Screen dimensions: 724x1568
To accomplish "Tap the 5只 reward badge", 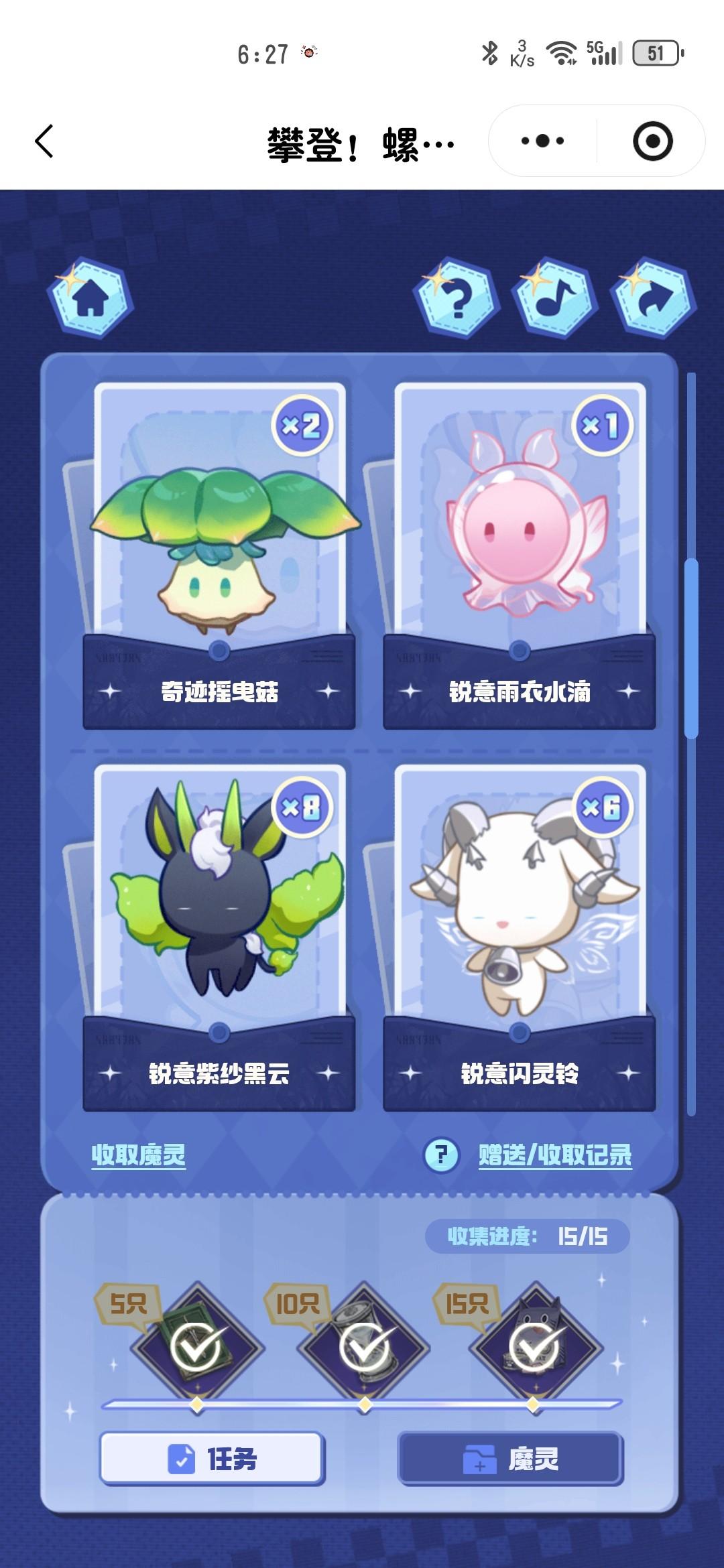I will (x=196, y=1347).
